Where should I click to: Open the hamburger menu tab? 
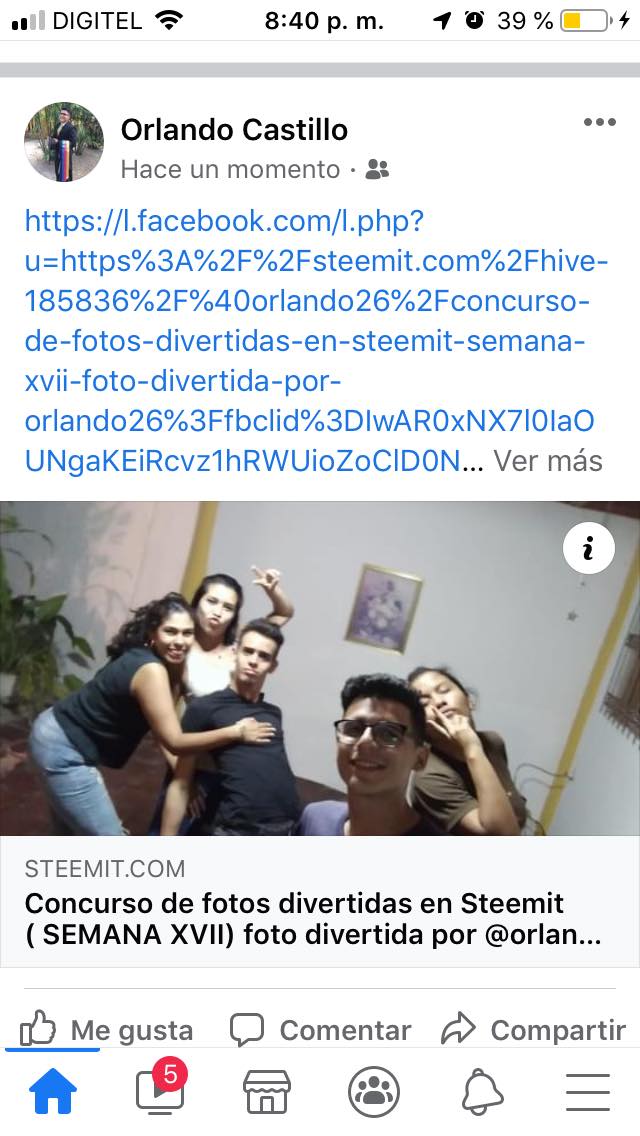pyautogui.click(x=588, y=1092)
